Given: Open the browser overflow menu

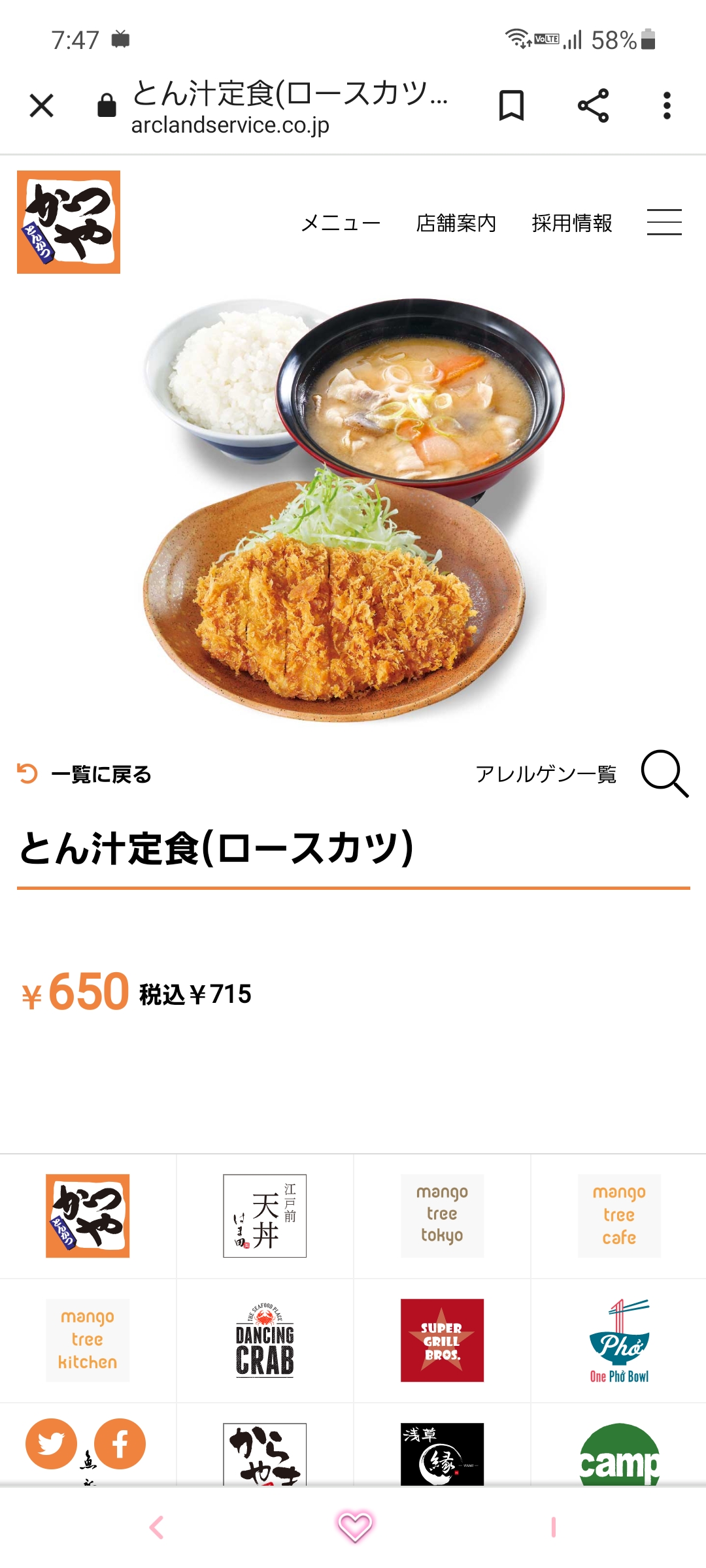Looking at the screenshot, I should pyautogui.click(x=667, y=105).
